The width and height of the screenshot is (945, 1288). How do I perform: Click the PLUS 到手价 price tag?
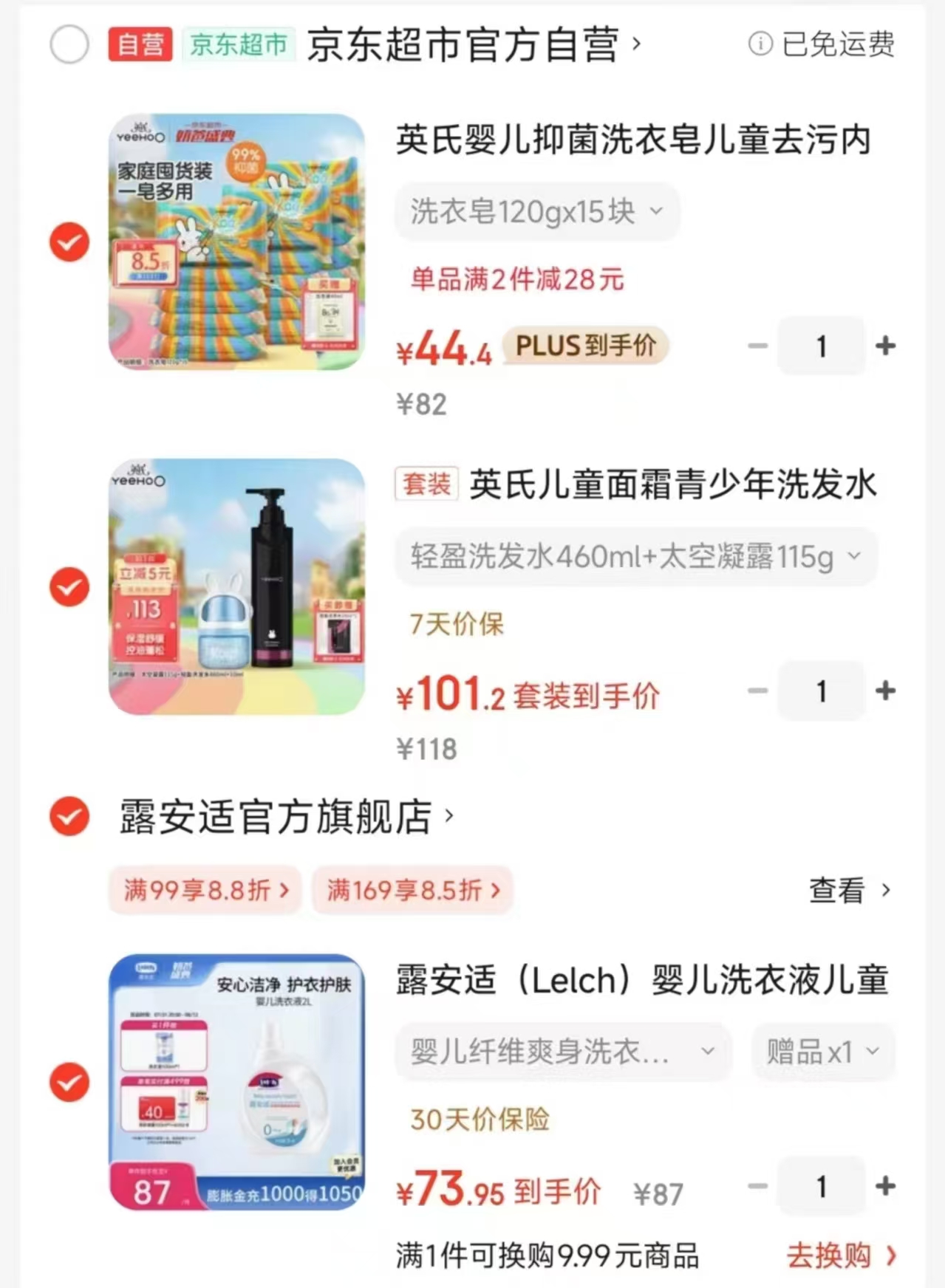point(586,346)
